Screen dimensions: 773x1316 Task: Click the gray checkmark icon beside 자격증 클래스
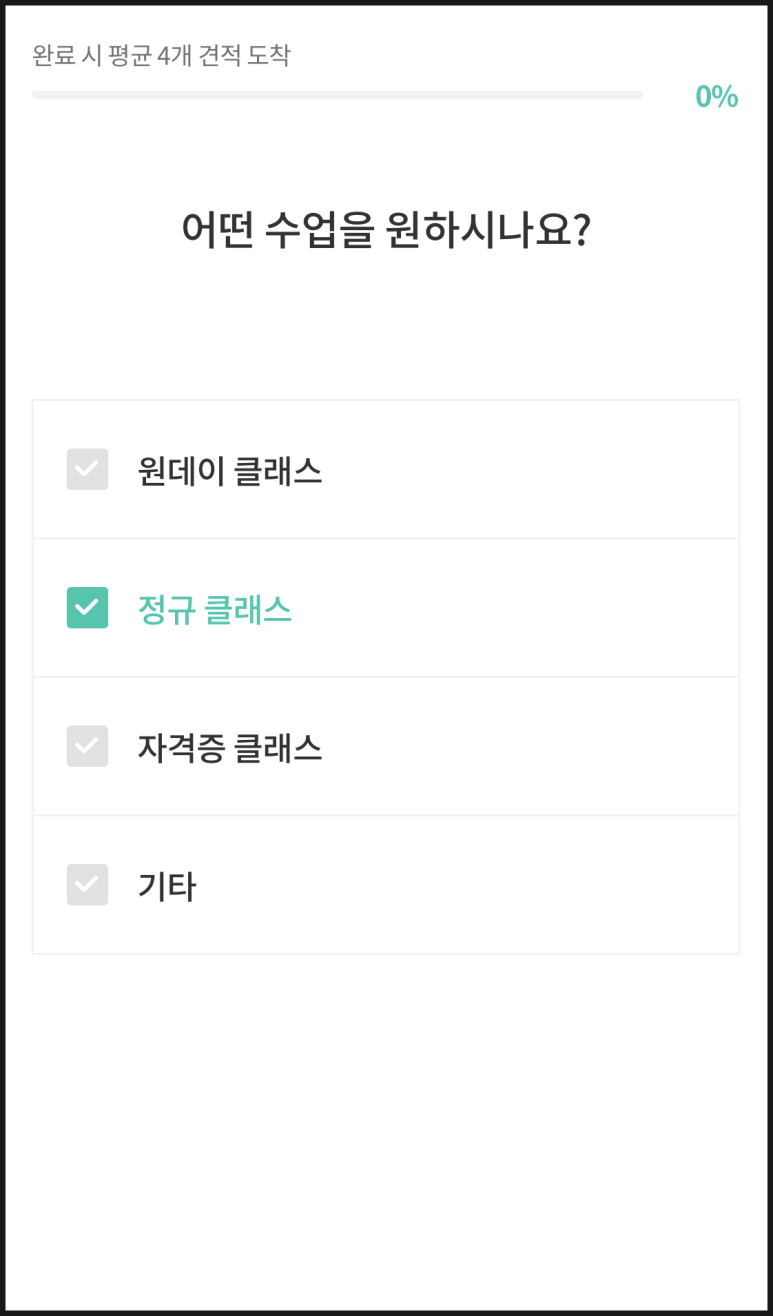(87, 746)
